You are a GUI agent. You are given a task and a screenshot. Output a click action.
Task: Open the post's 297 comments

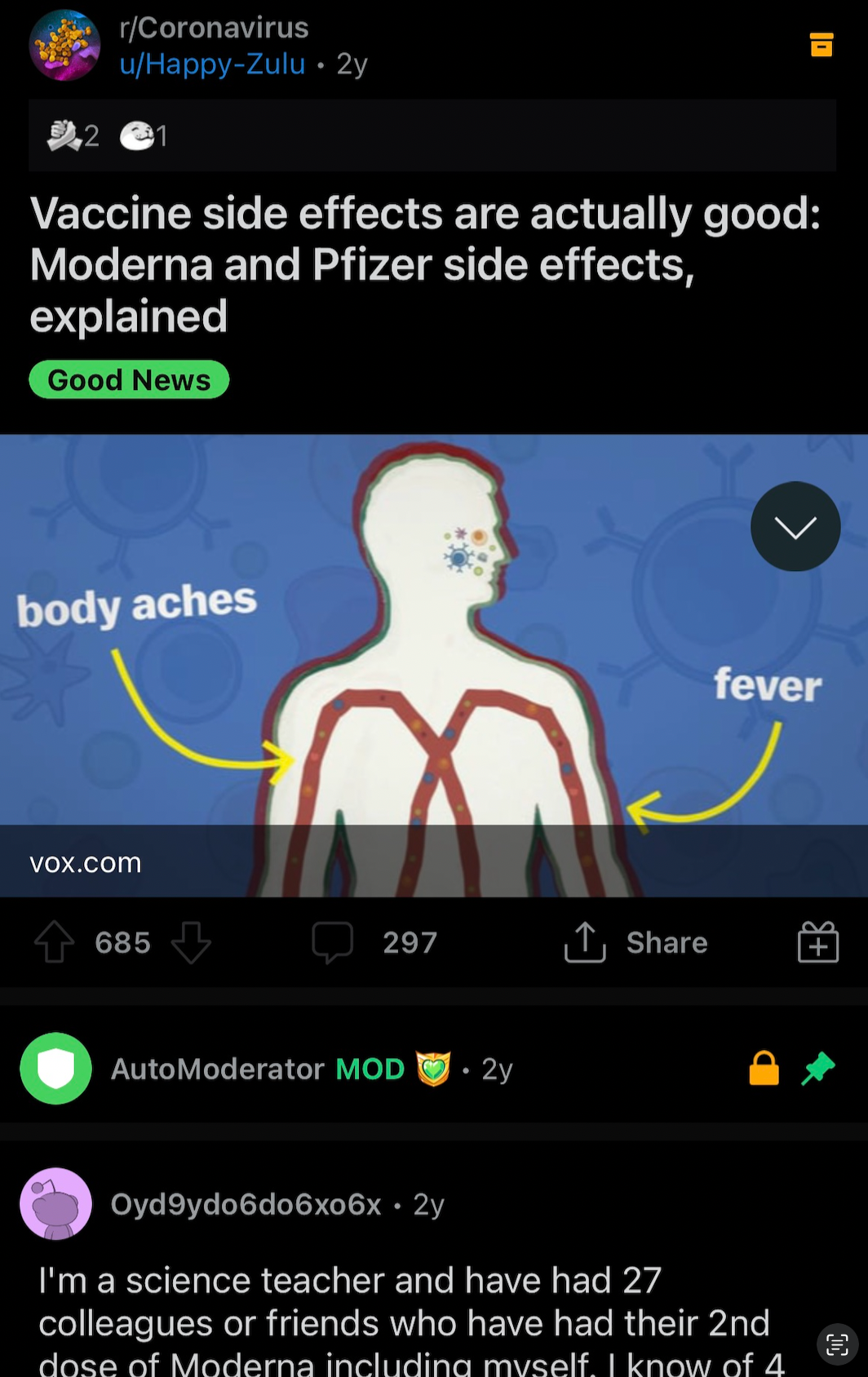(x=375, y=942)
